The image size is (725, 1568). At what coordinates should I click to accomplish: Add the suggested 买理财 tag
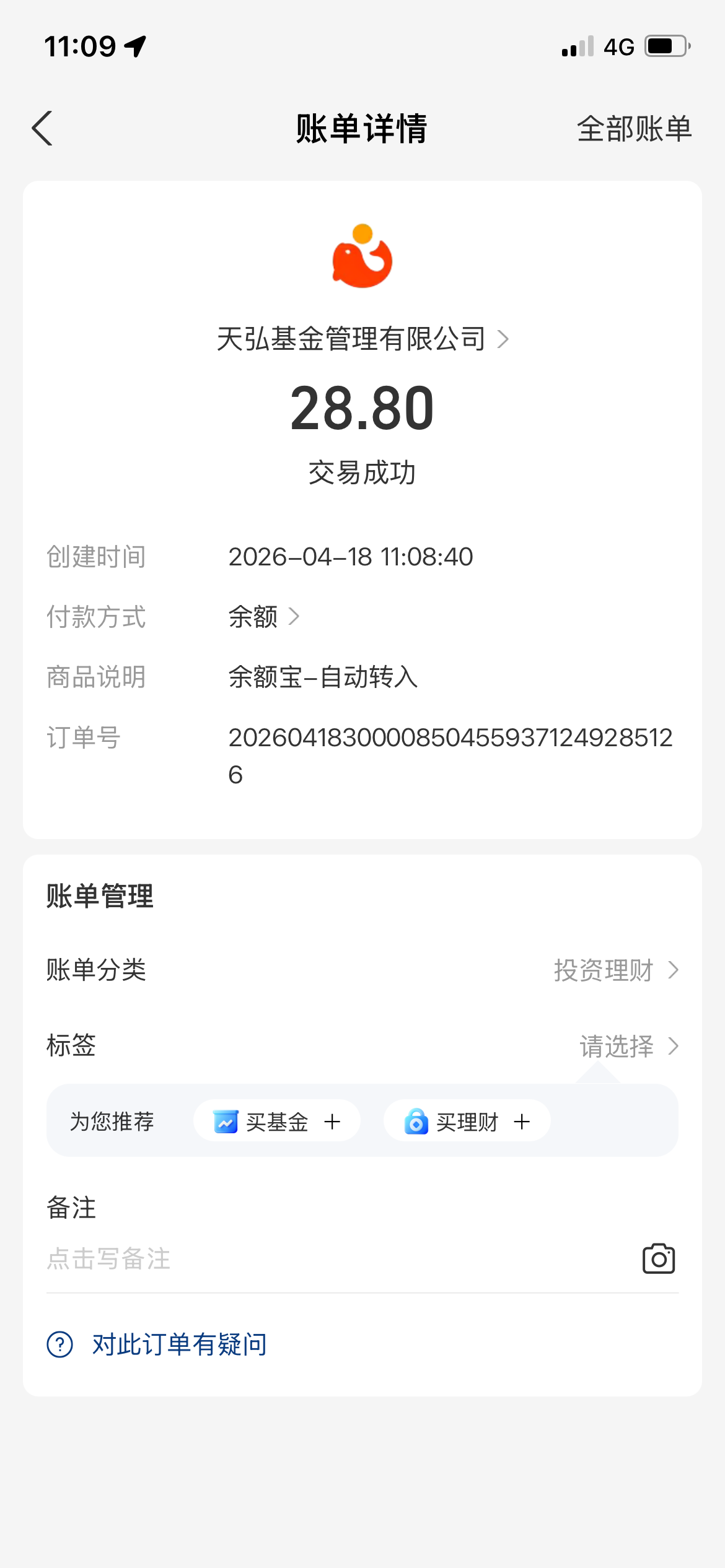coord(467,1122)
